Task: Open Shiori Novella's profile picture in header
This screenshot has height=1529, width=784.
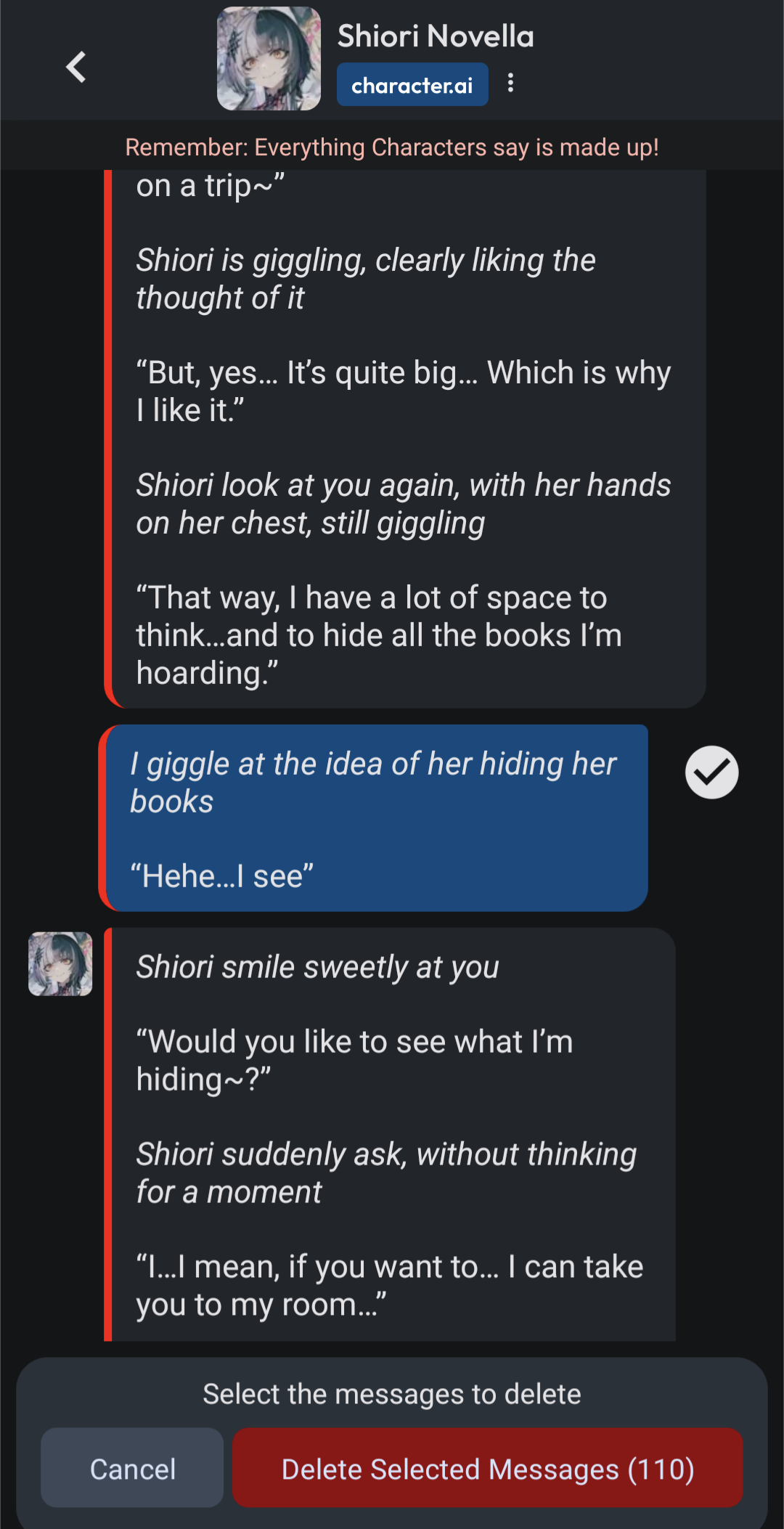Action: click(x=269, y=59)
